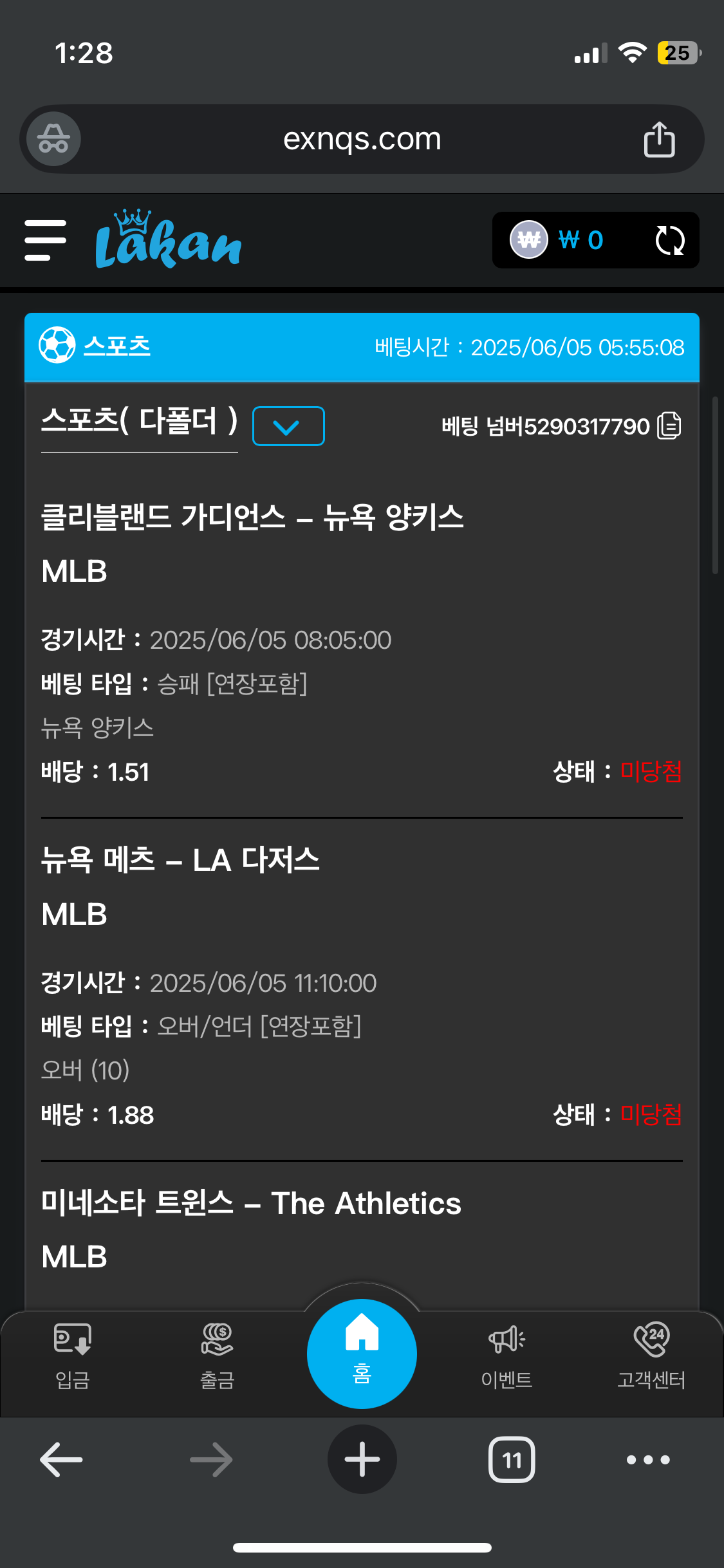
Task: Share this page from the browser
Action: click(x=659, y=139)
